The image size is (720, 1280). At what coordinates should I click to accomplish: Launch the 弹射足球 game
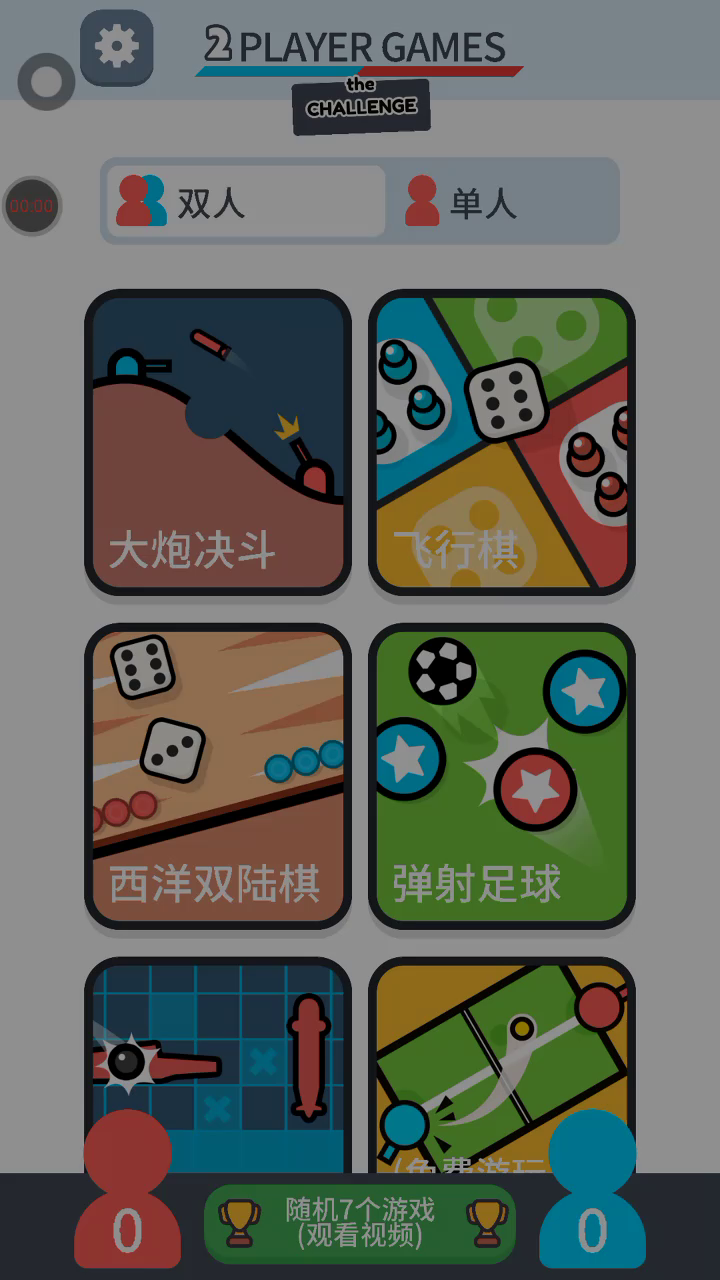click(502, 776)
